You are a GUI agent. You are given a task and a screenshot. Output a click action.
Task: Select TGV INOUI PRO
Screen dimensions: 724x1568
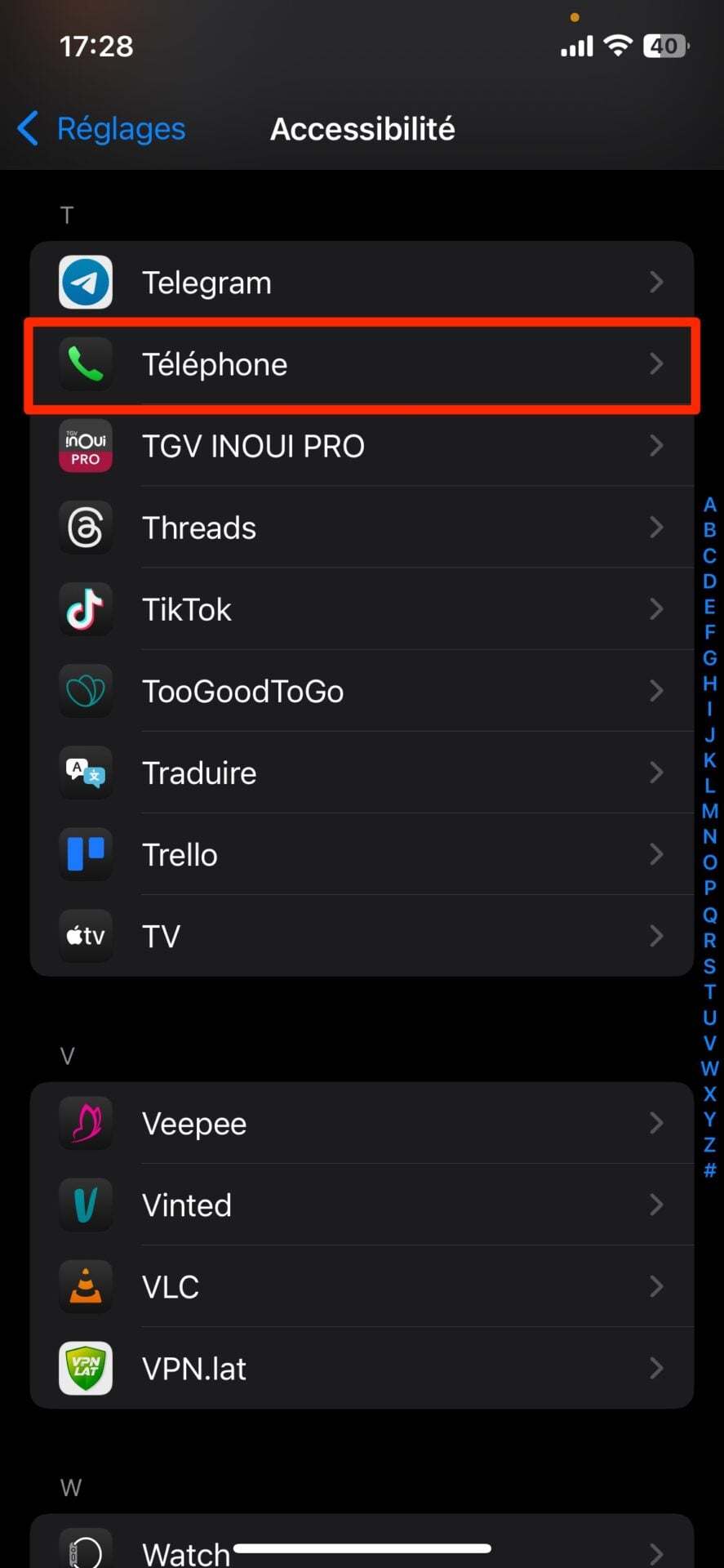362,446
